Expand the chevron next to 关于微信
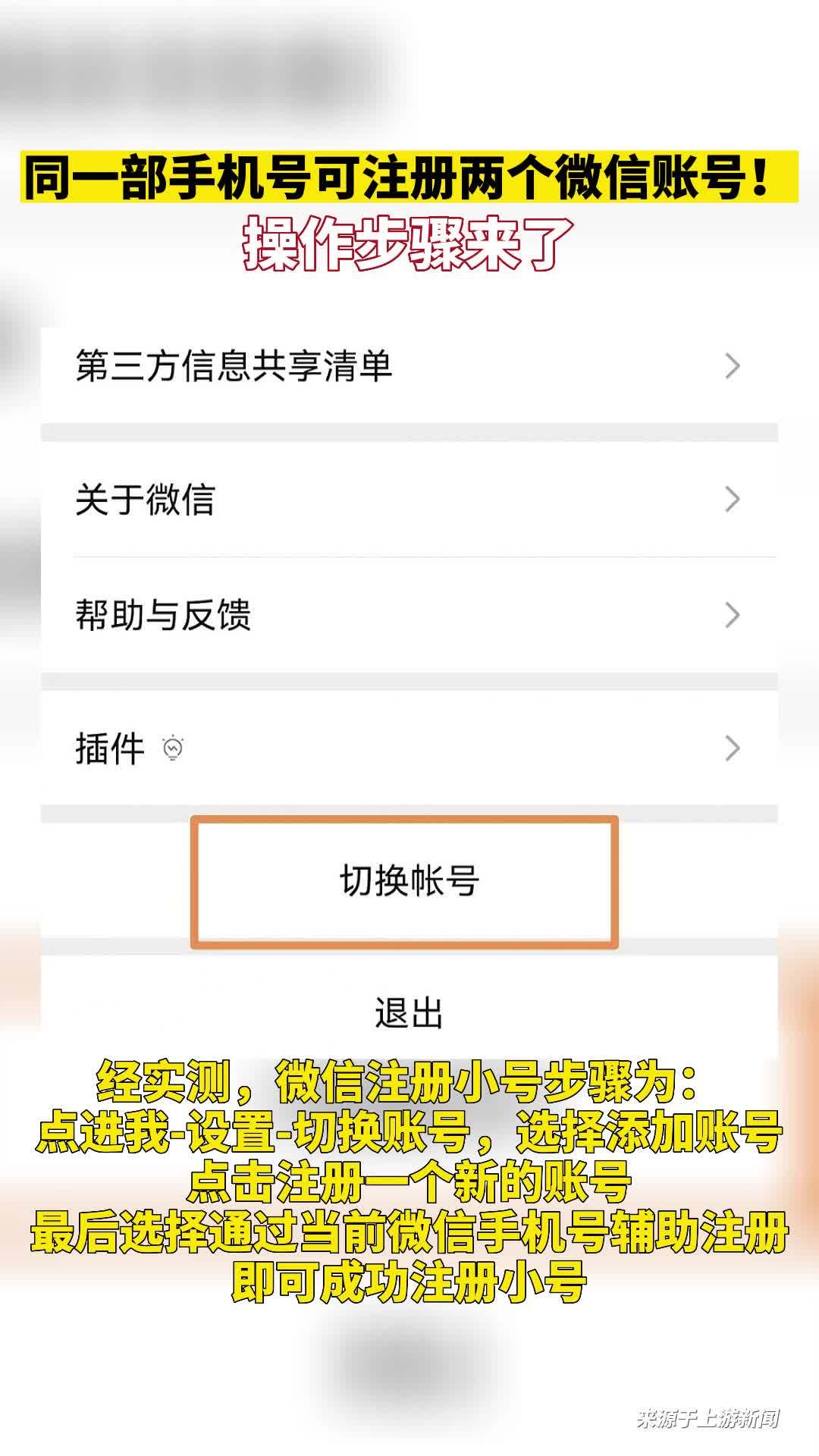This screenshot has height=1456, width=819. (x=730, y=497)
